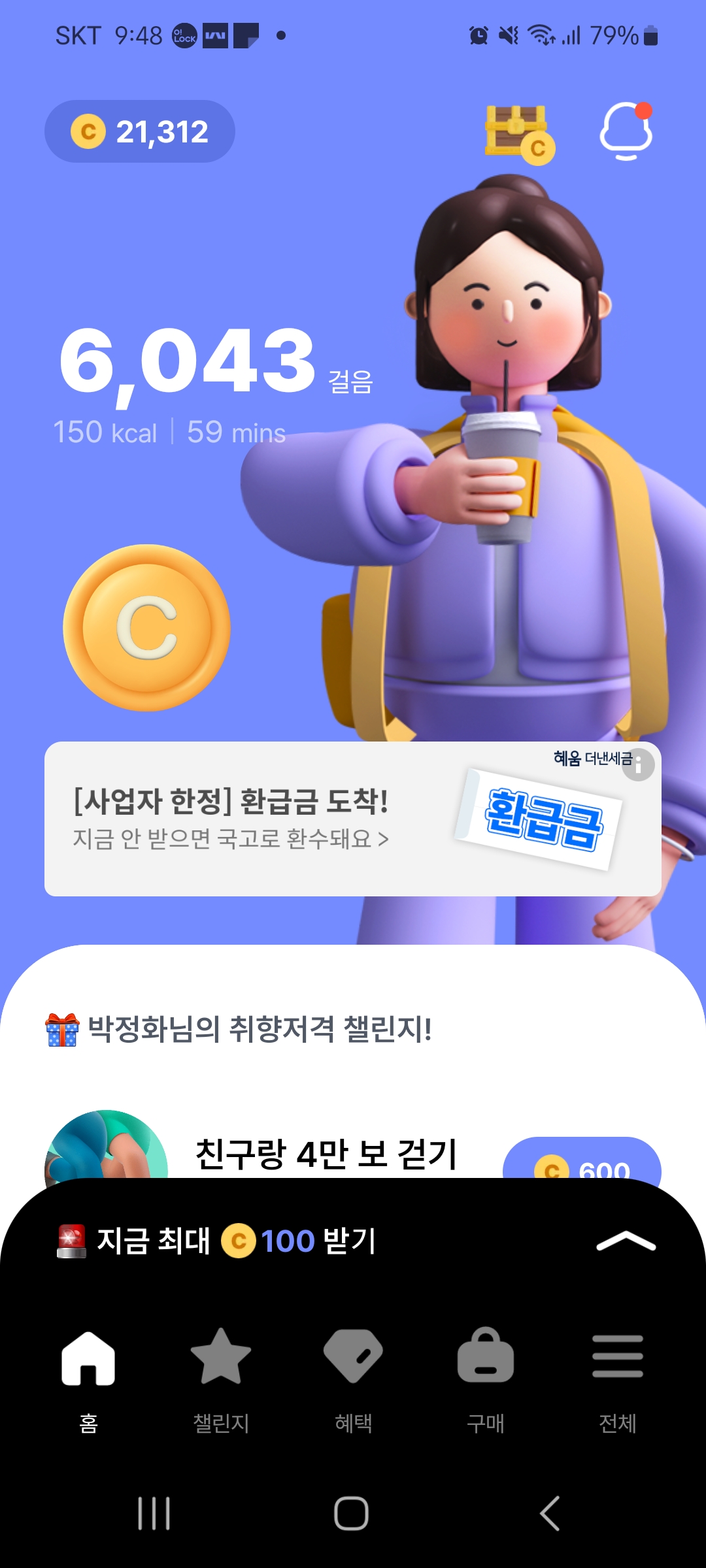Collect the big gold coin
This screenshot has height=1568, width=706.
click(x=147, y=628)
